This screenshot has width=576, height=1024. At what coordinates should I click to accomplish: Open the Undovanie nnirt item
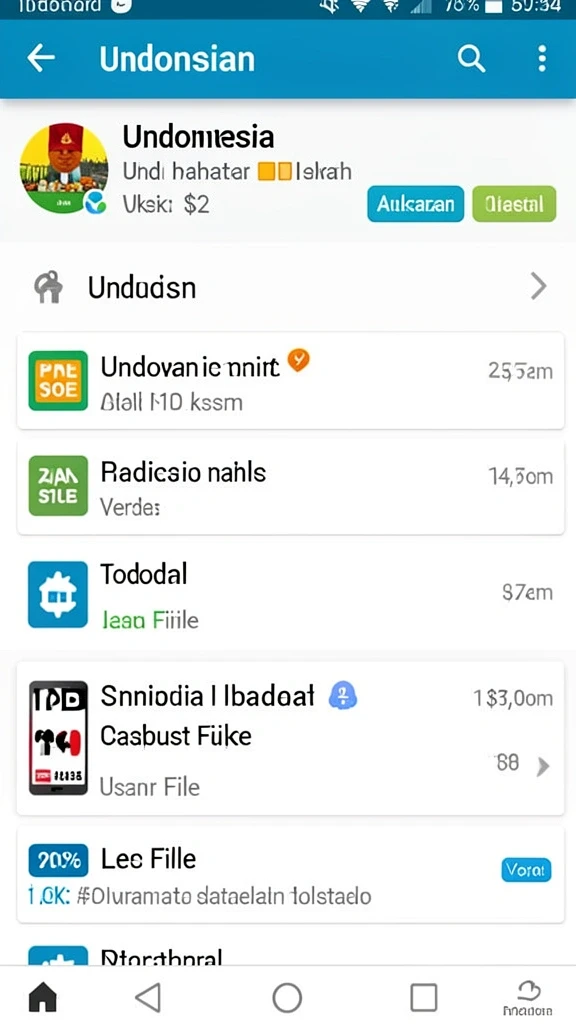pyautogui.click(x=291, y=381)
